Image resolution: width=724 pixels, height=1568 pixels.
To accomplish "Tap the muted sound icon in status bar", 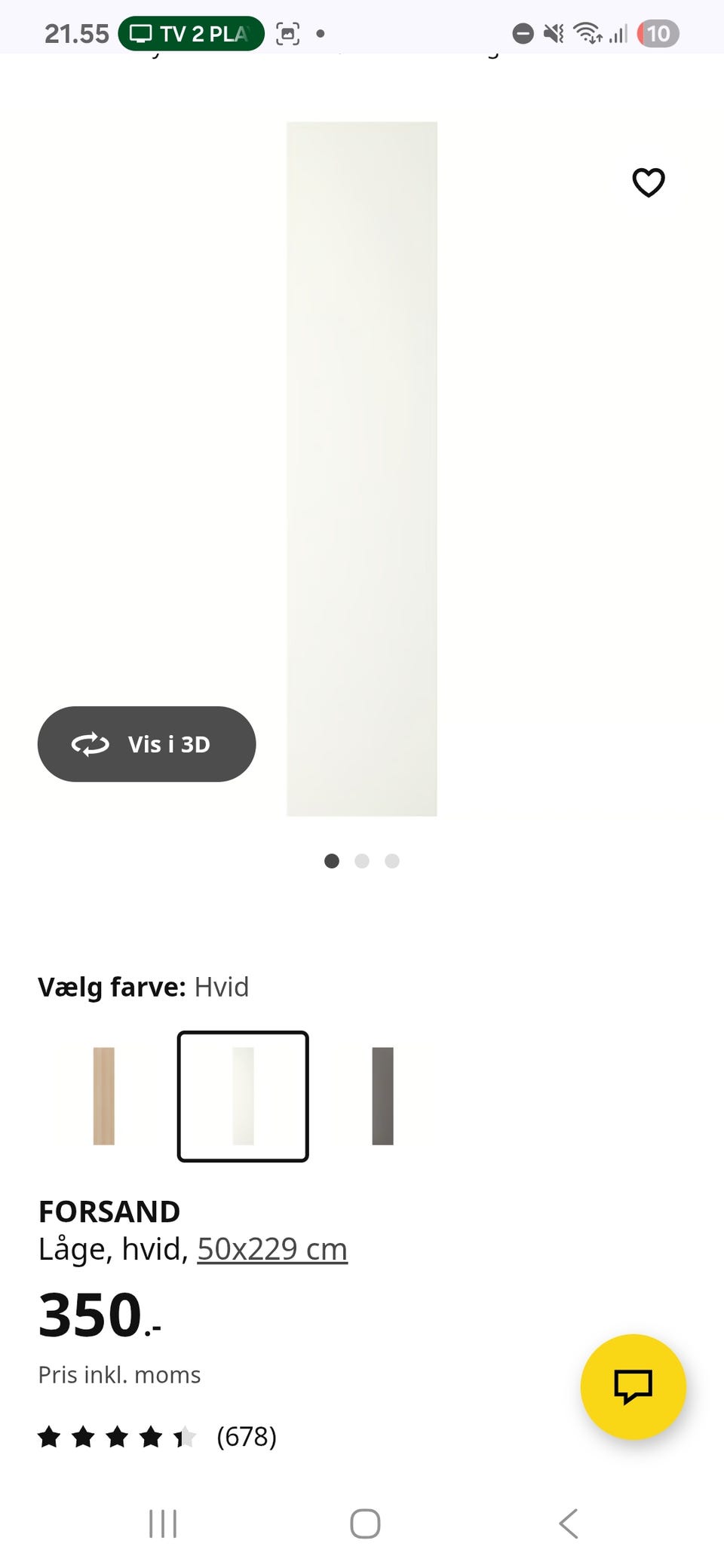I will click(x=553, y=33).
